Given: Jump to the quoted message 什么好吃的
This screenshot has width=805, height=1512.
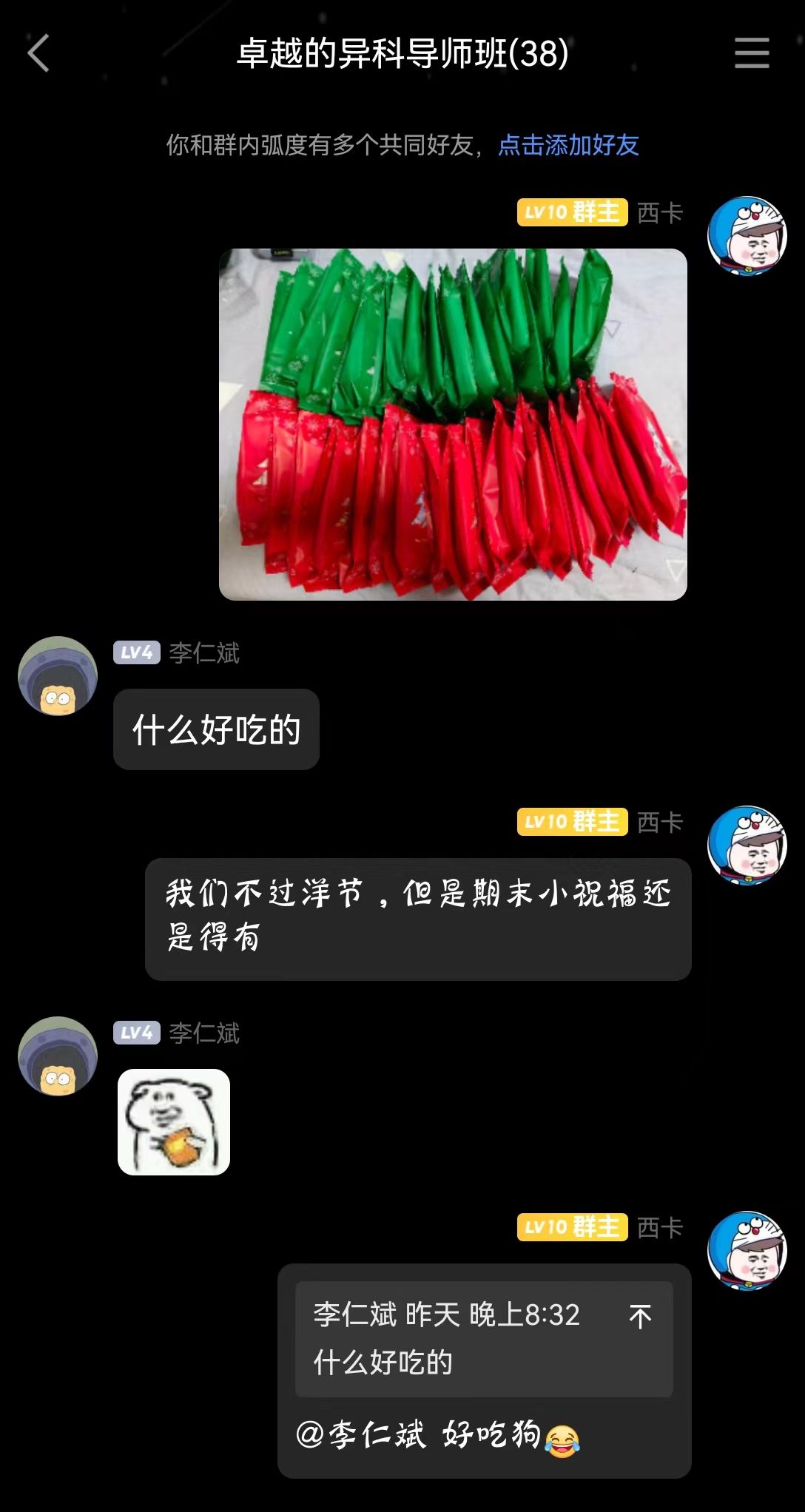Looking at the screenshot, I should pos(484,1339).
